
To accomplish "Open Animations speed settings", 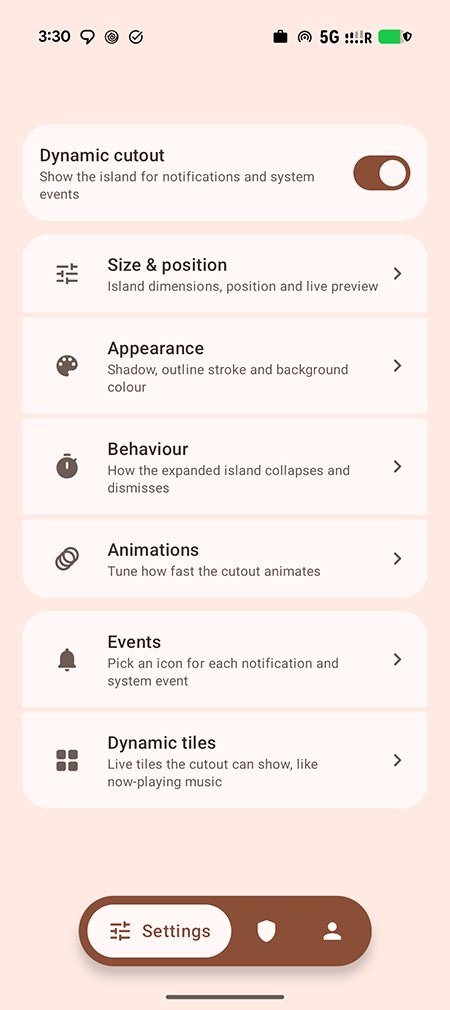I will pos(225,558).
